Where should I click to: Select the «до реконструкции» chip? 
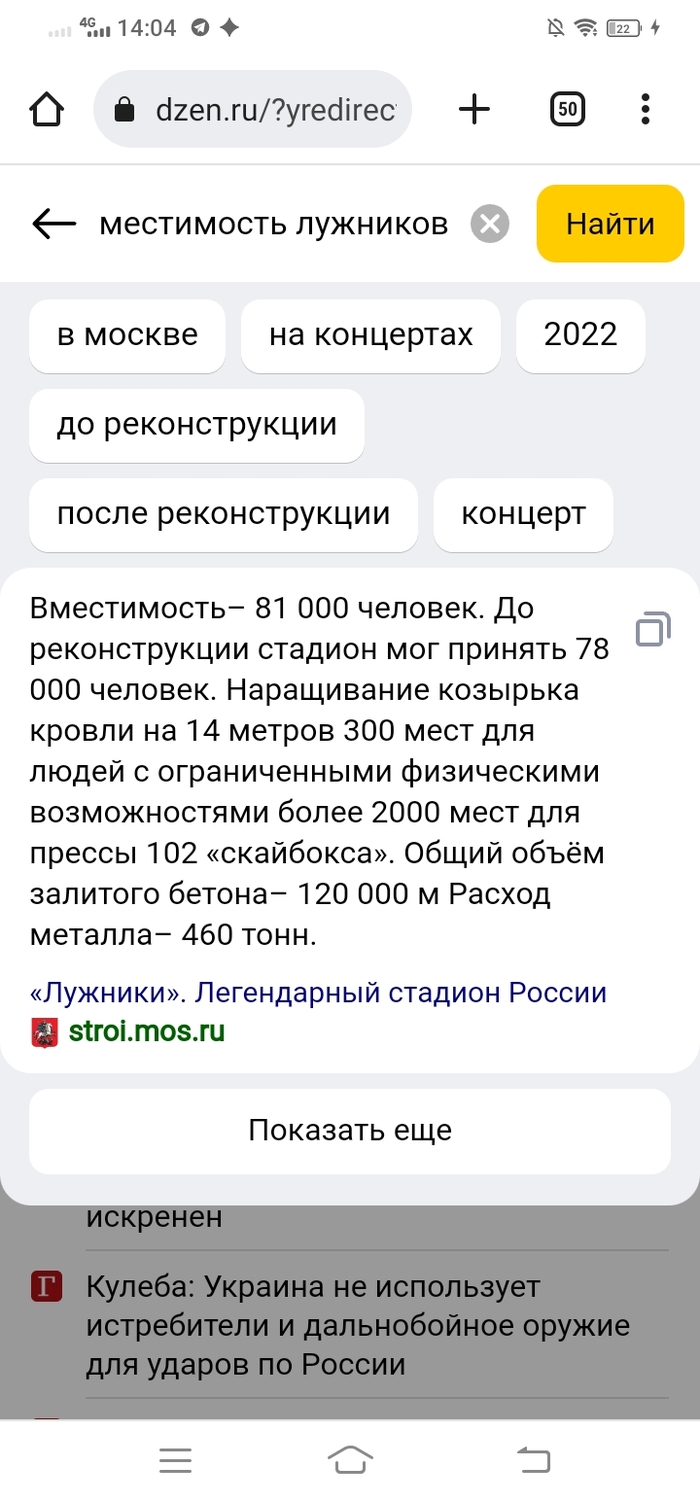click(x=197, y=425)
